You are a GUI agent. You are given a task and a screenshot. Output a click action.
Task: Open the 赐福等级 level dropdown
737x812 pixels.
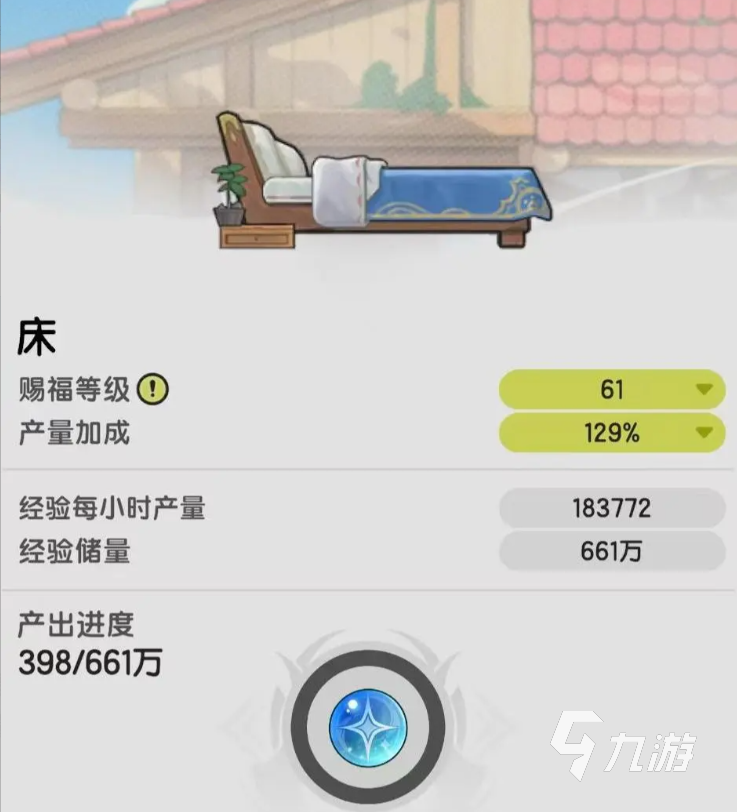[611, 389]
